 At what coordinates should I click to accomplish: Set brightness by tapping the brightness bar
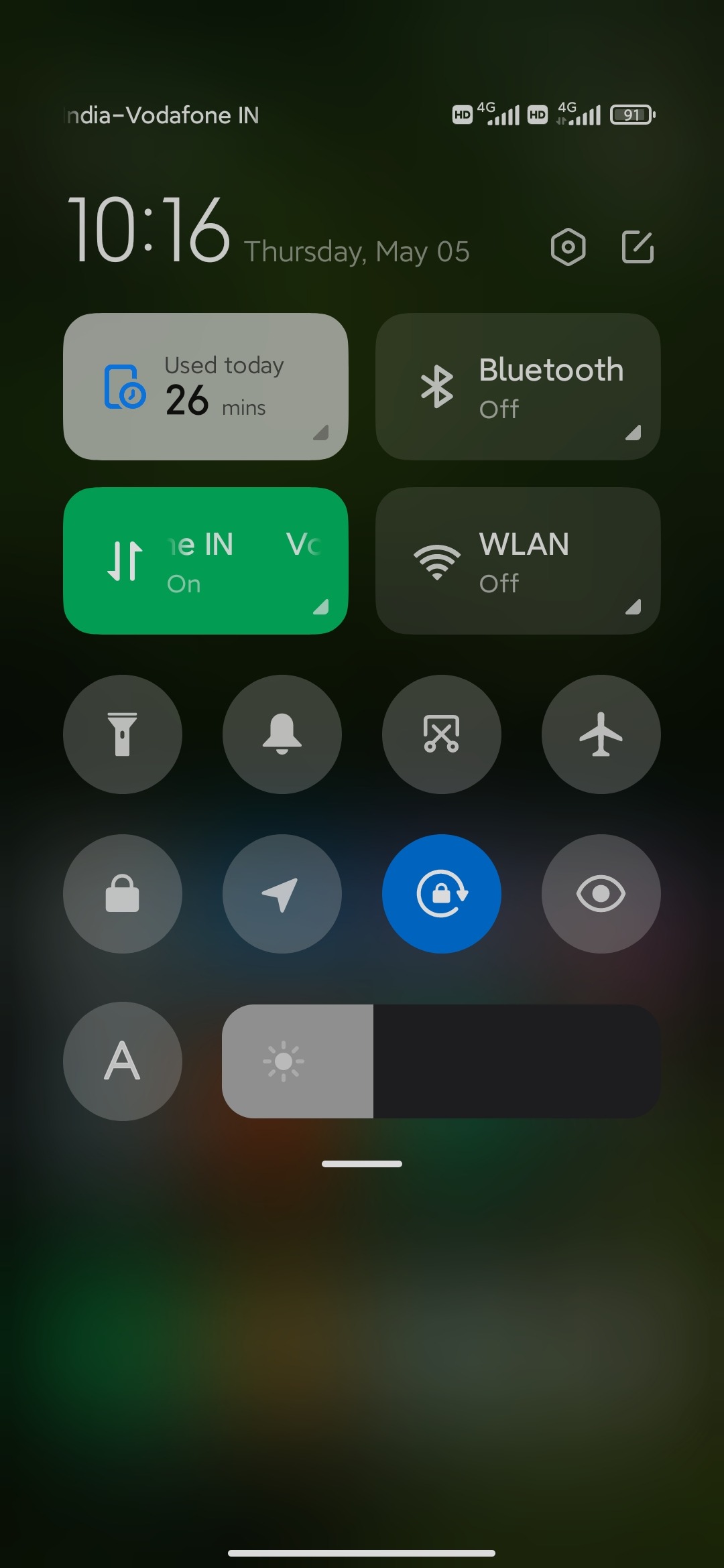[x=442, y=1061]
